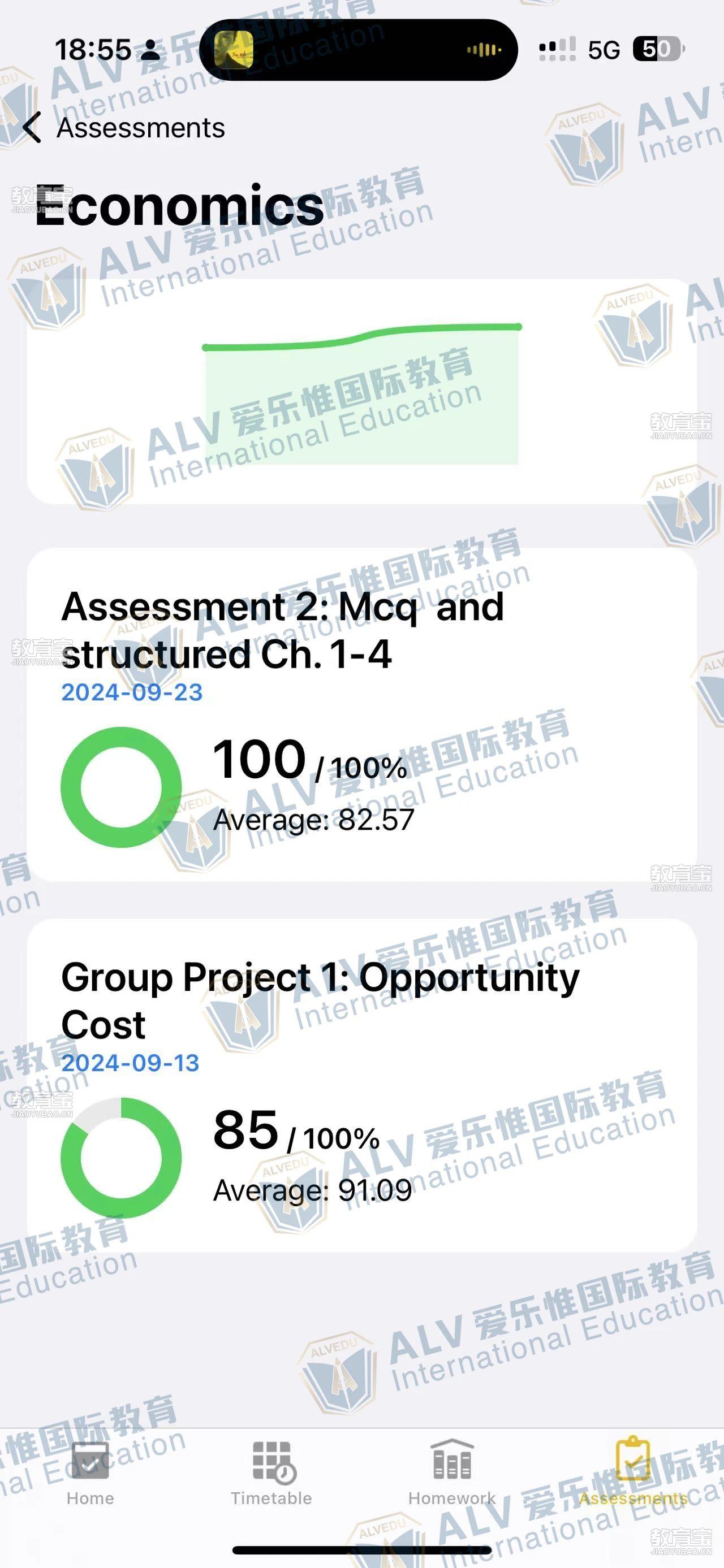Open Group Project 1 Opportunity Cost card
Viewport: 724px width, 1568px height.
pos(361,1085)
